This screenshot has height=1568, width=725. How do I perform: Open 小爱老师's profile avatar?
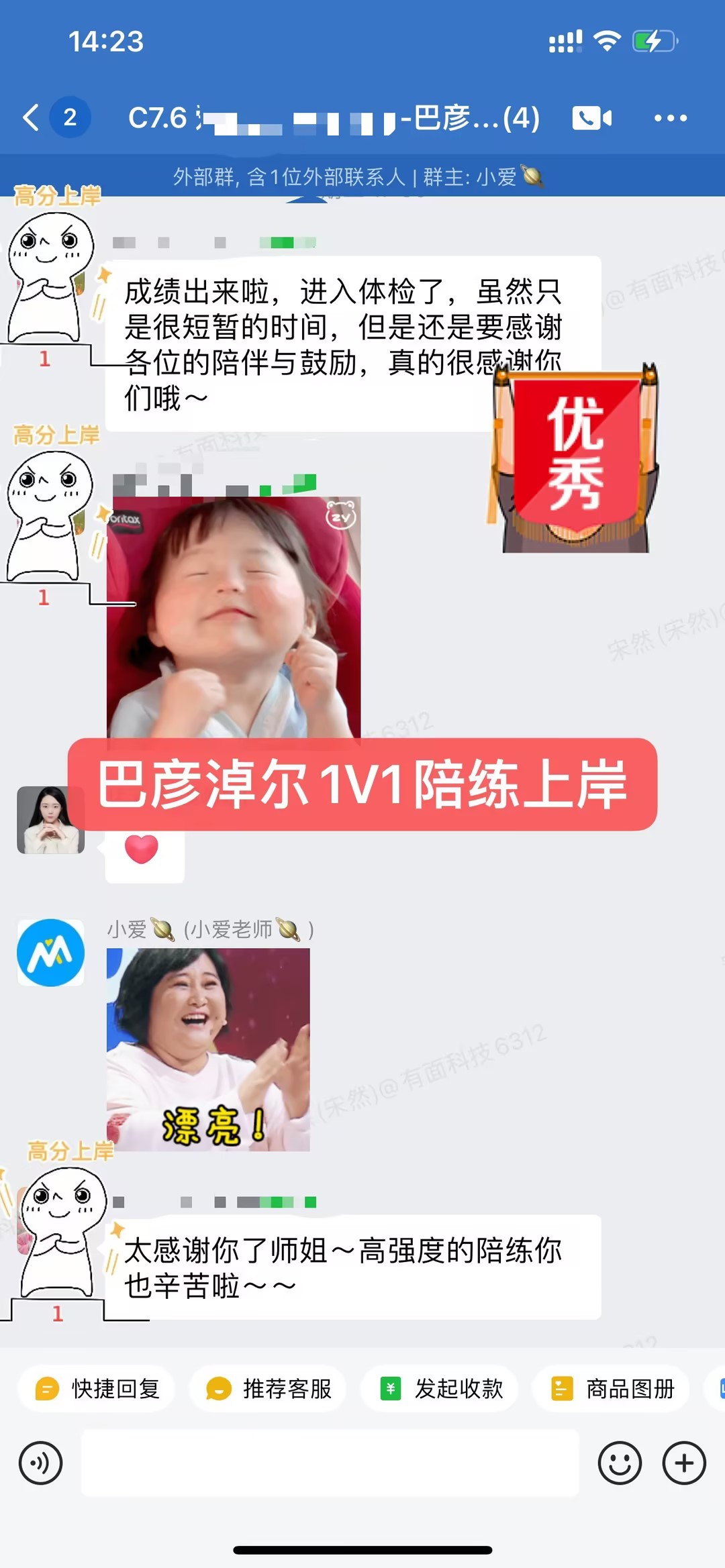click(x=51, y=953)
